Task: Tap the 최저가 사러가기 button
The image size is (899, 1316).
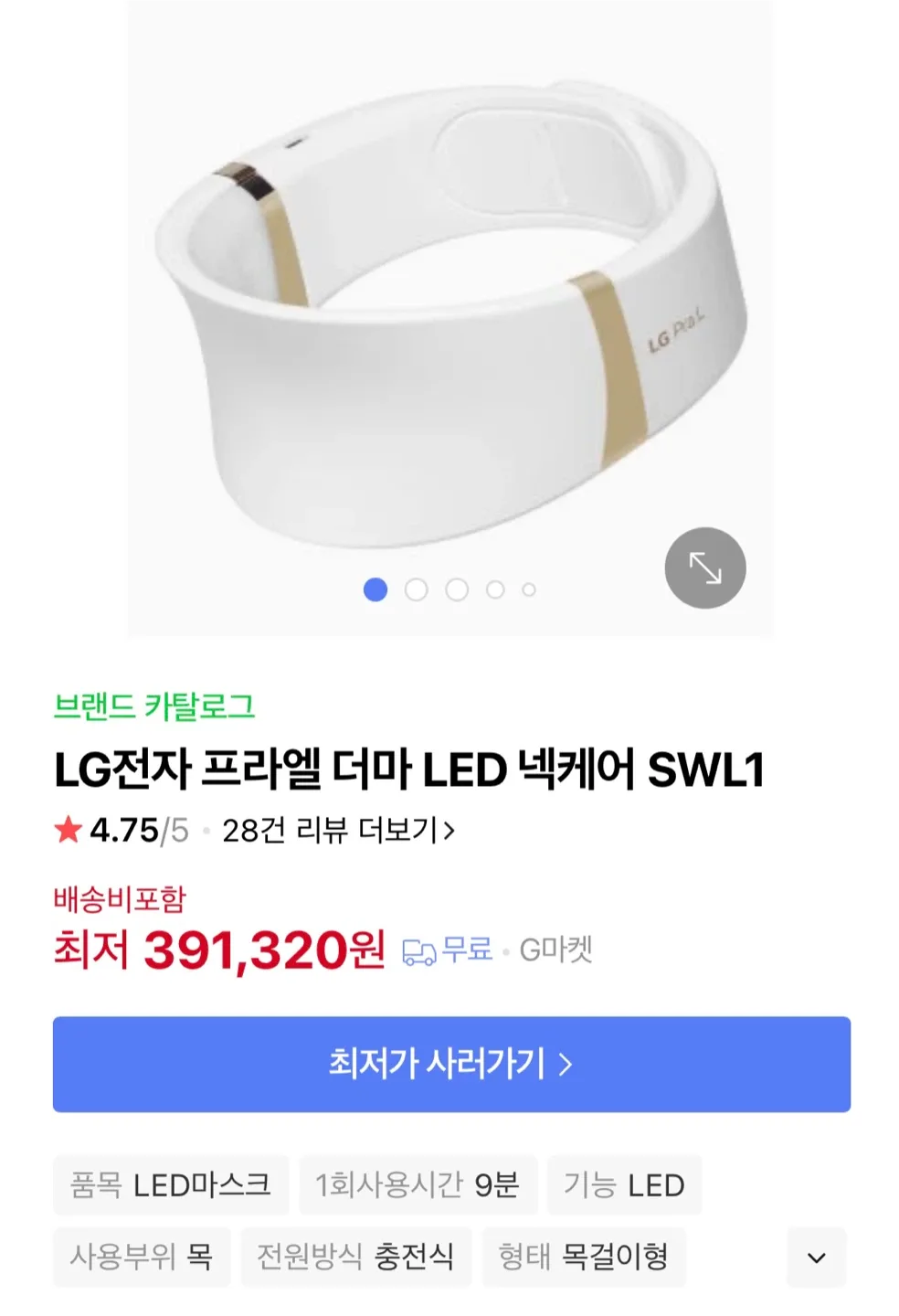Action: click(x=451, y=1064)
